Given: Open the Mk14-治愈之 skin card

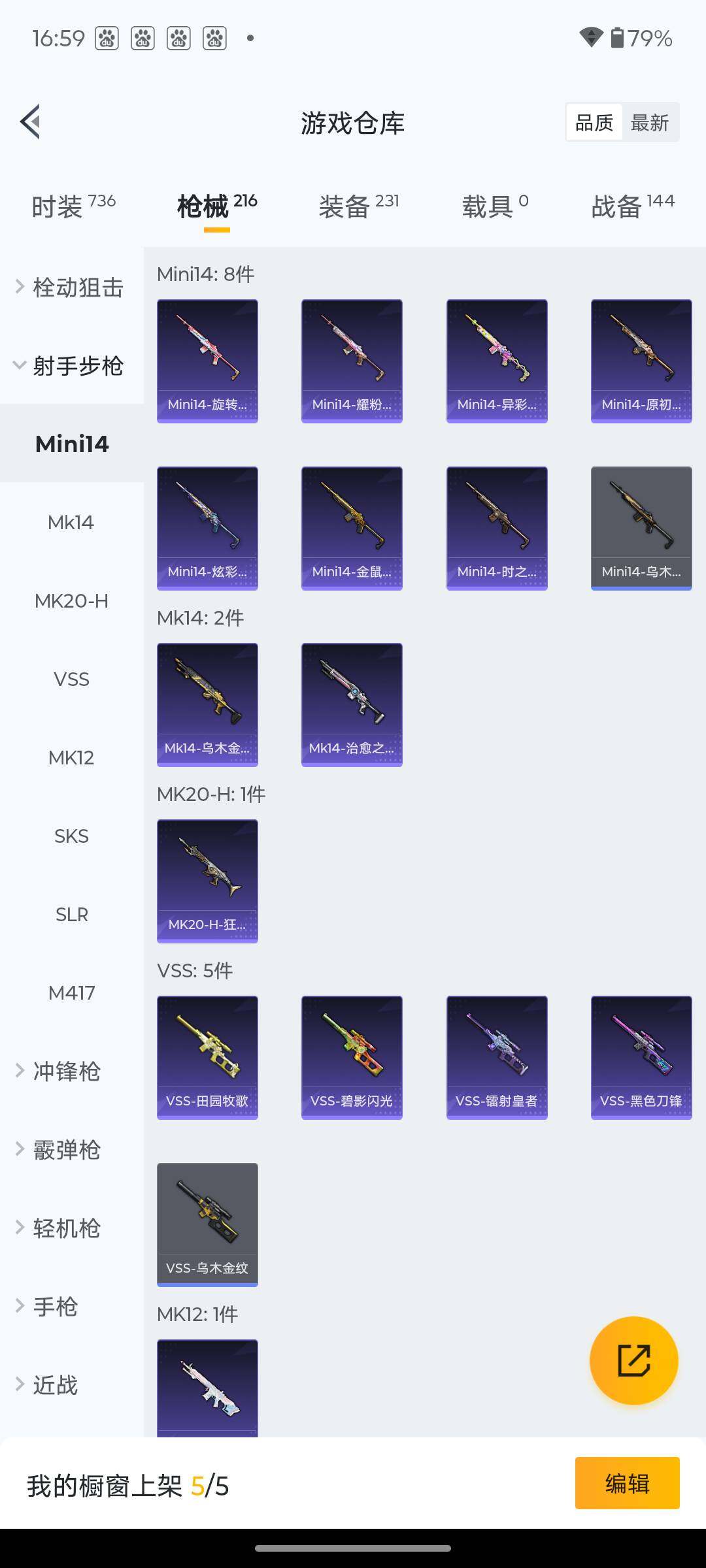Looking at the screenshot, I should pyautogui.click(x=352, y=704).
